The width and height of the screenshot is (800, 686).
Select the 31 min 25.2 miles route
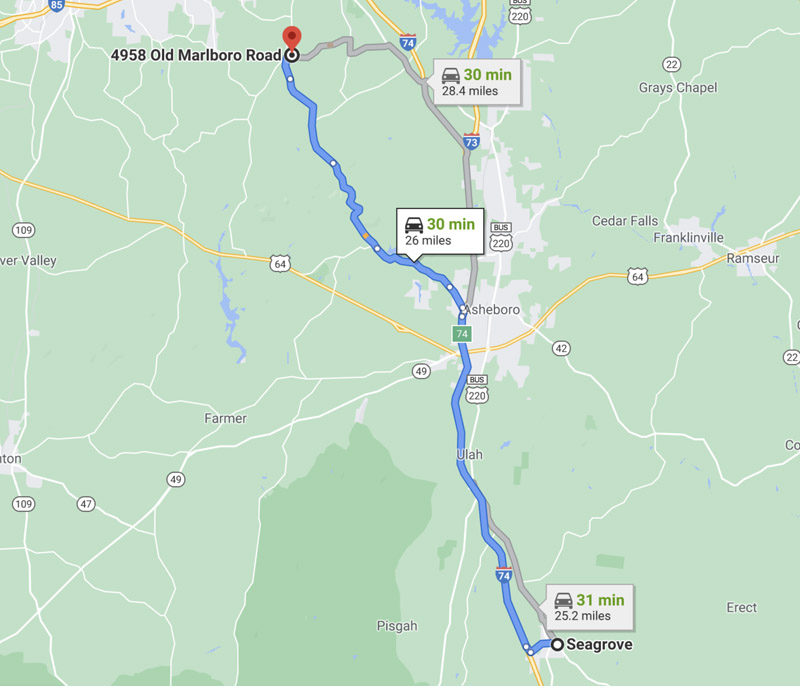click(x=590, y=607)
